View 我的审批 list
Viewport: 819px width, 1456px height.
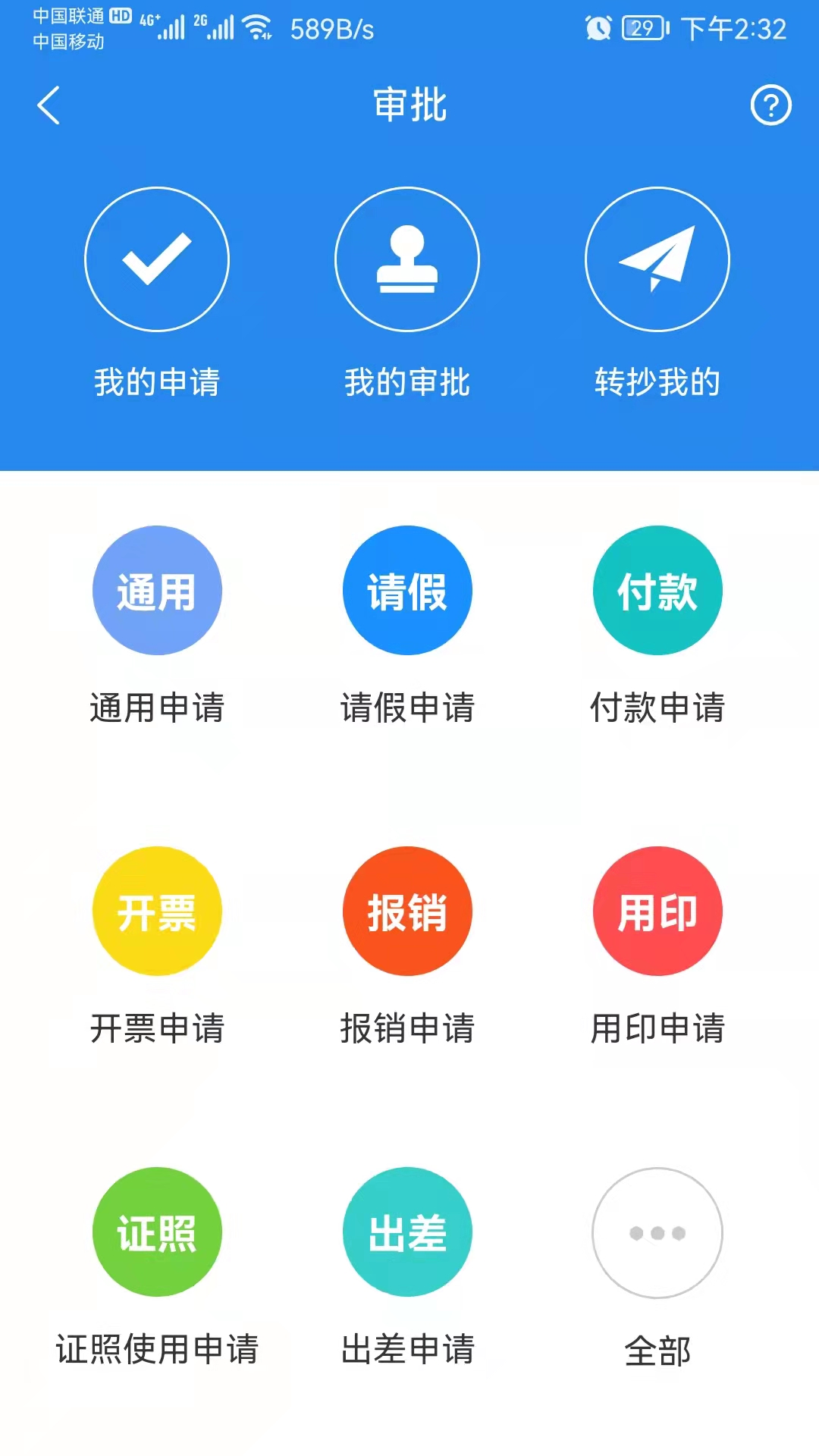tap(407, 259)
